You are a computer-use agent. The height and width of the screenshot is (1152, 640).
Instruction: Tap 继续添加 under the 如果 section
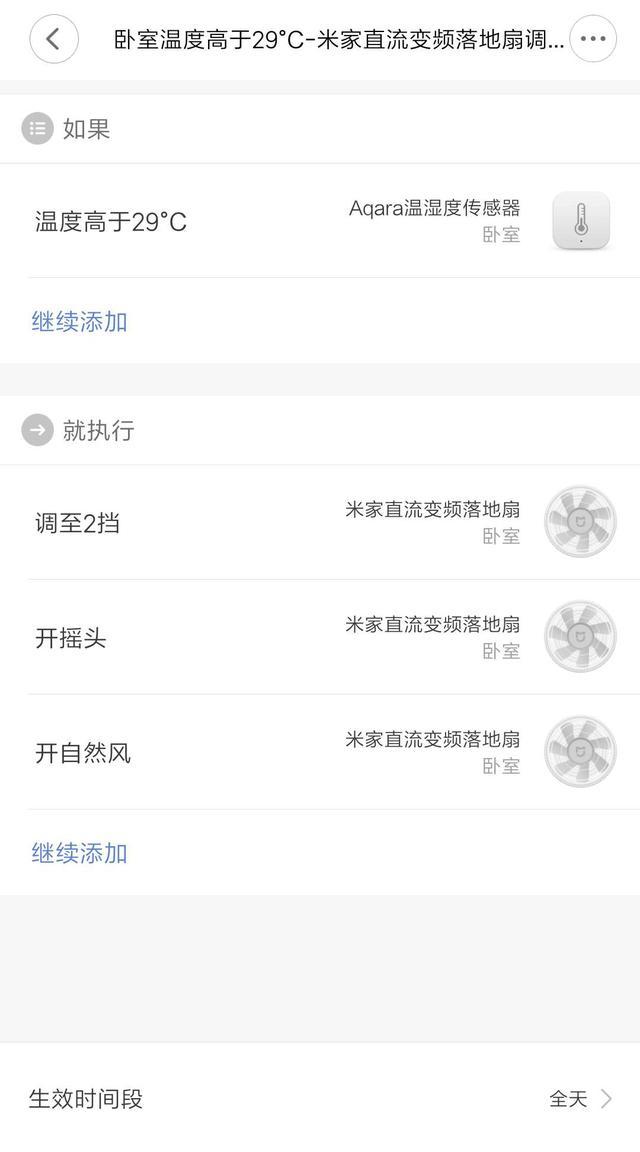(x=80, y=322)
